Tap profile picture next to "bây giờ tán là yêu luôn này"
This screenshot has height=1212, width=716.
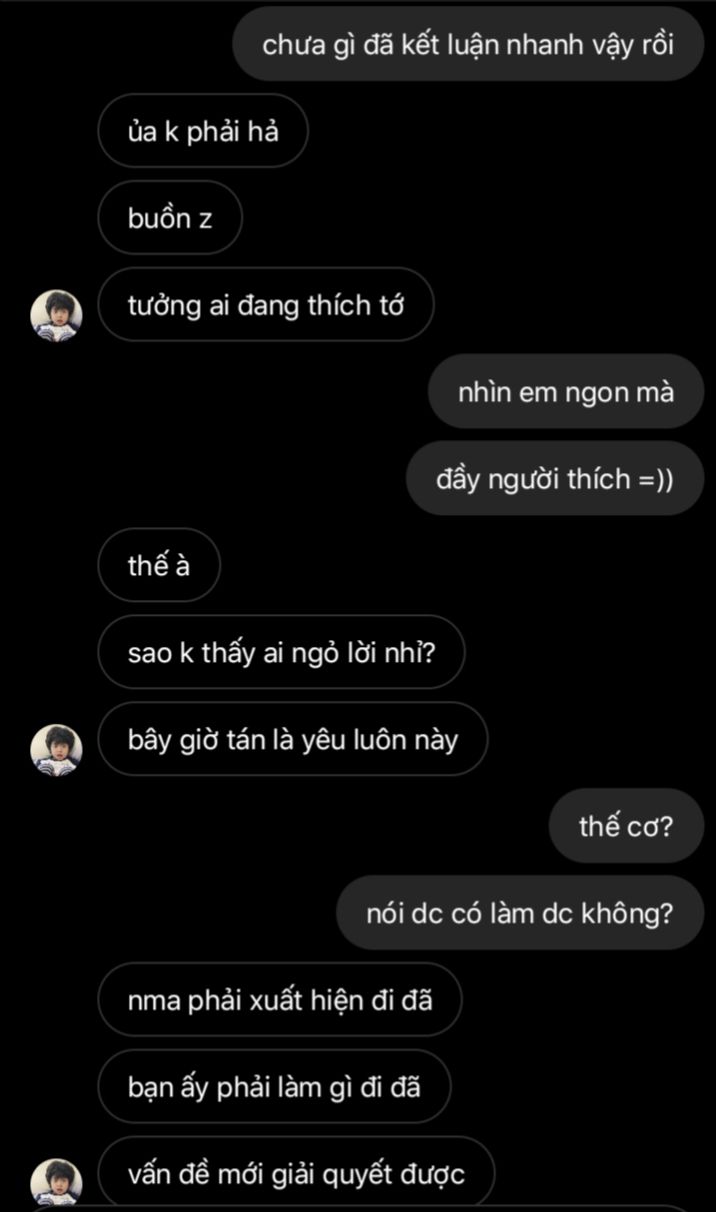(x=56, y=749)
